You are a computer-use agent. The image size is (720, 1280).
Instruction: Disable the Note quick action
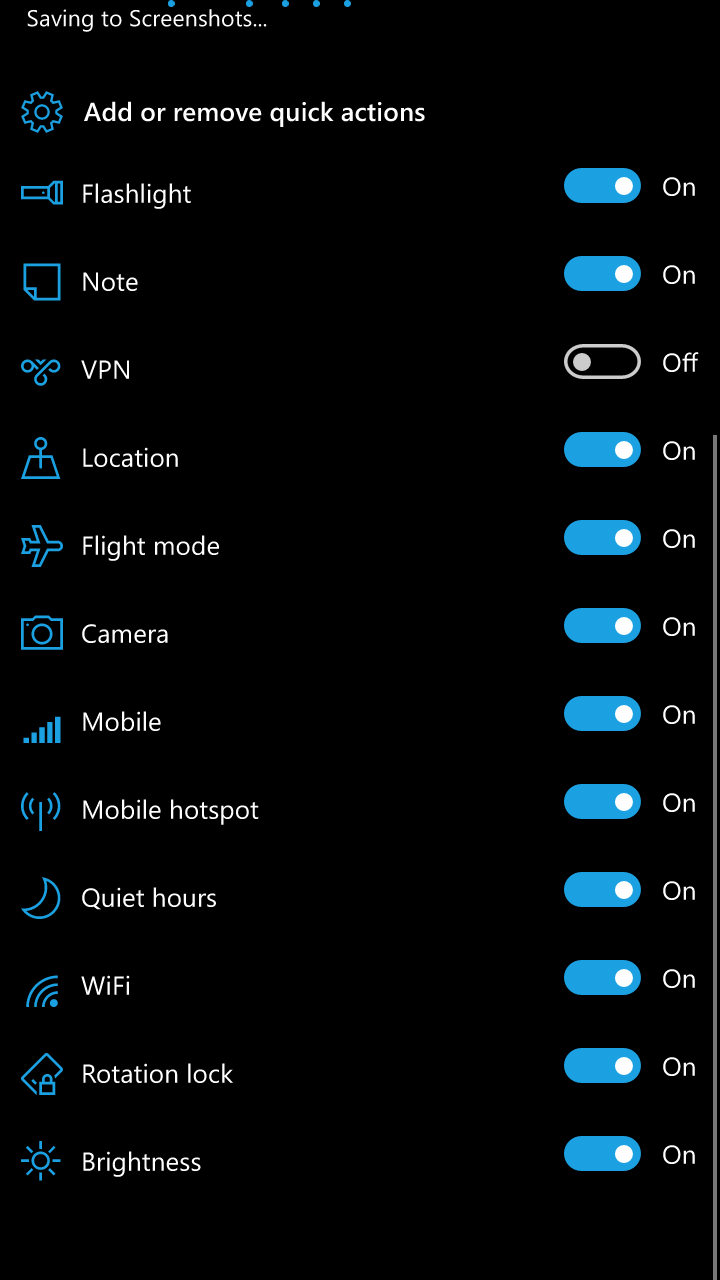coord(602,274)
